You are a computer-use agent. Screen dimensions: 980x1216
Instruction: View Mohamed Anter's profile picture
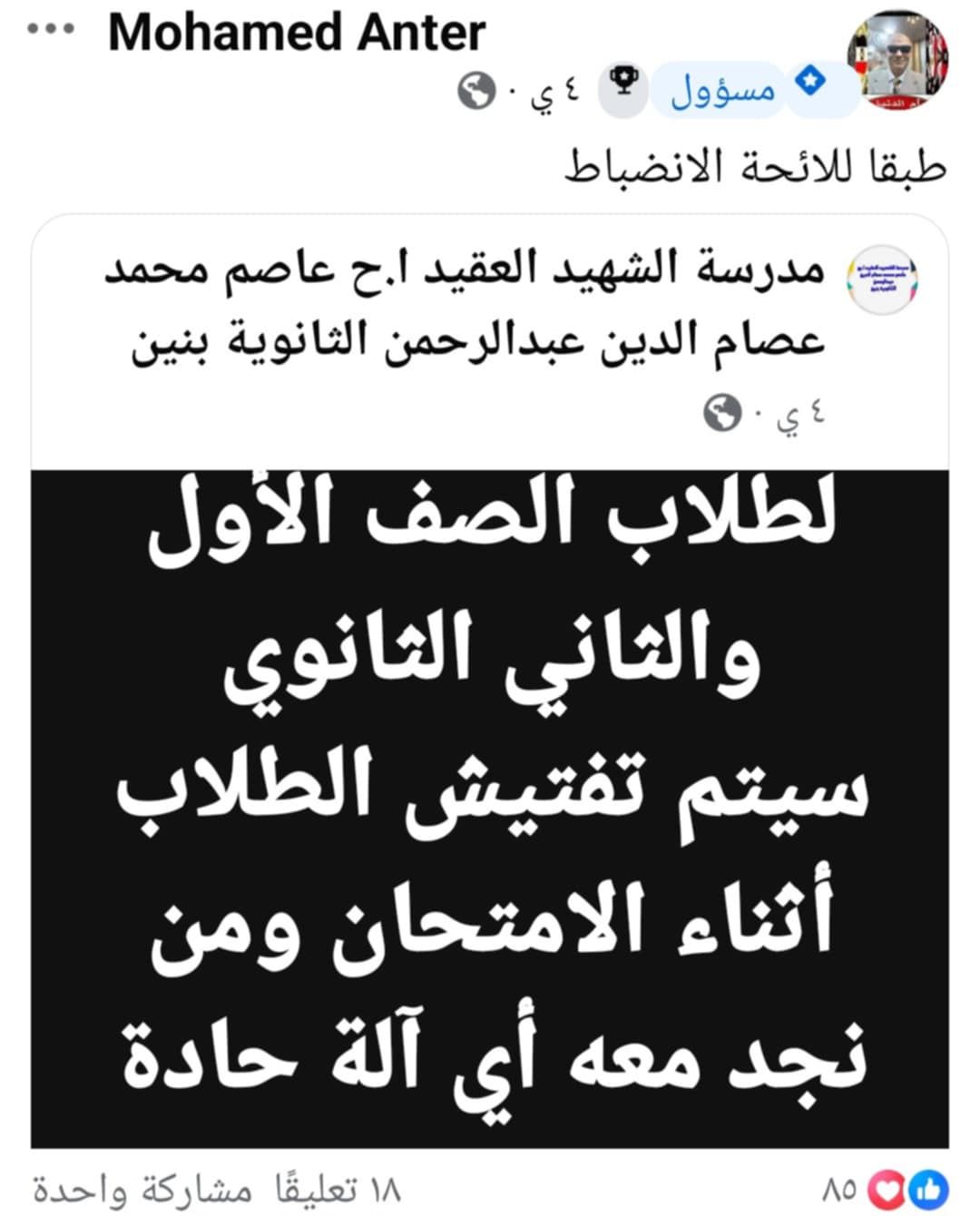point(897,62)
